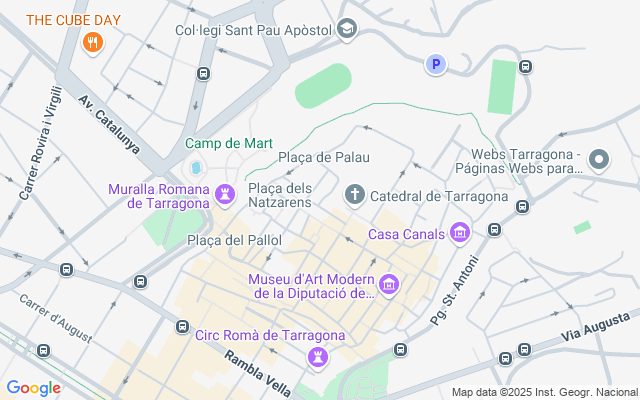Open Circ Romà de Tarragona marker
The width and height of the screenshot is (640, 400).
pyautogui.click(x=320, y=357)
